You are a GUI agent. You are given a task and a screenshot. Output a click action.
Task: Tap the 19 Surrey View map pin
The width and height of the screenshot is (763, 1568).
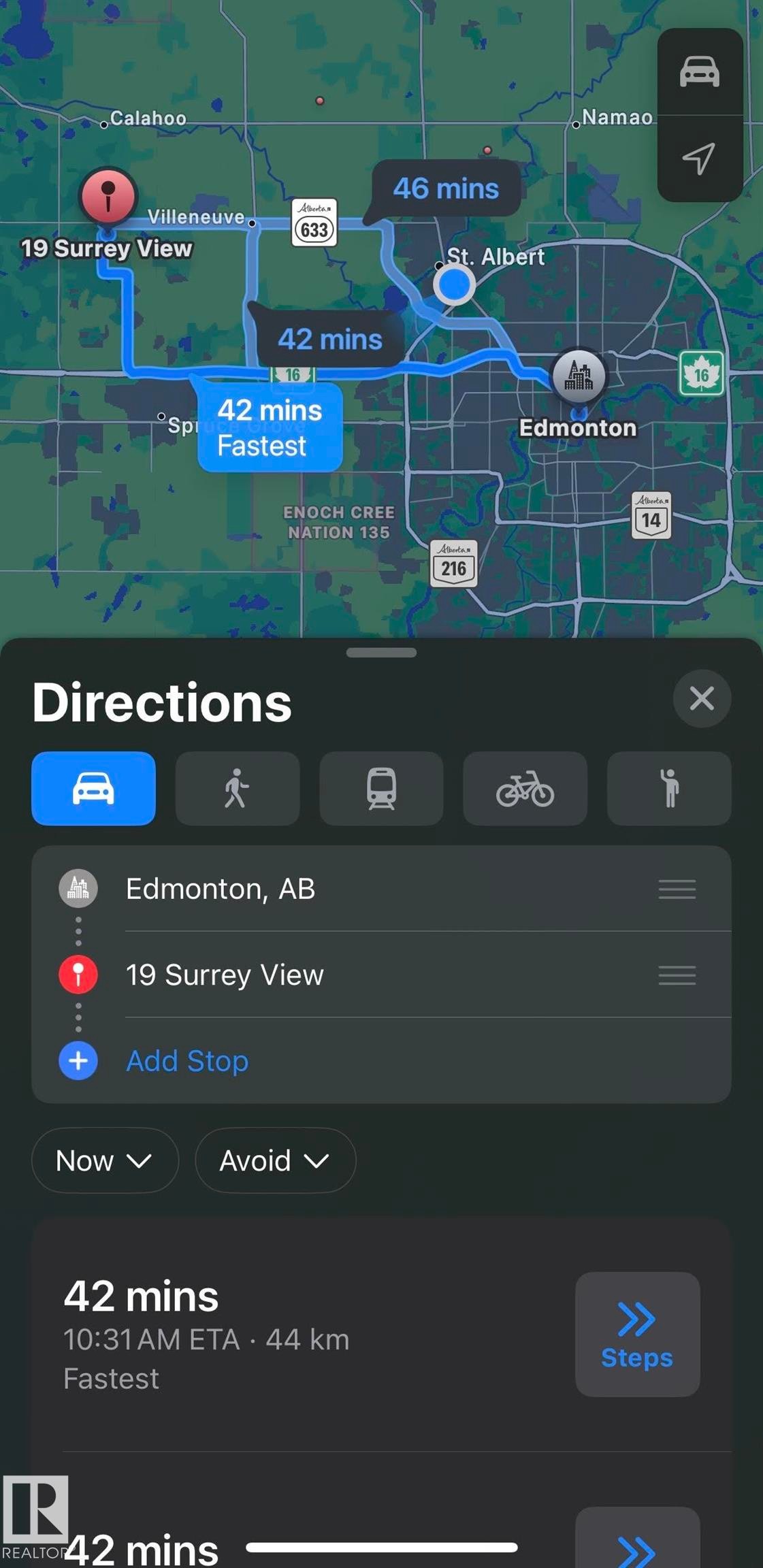point(108,197)
